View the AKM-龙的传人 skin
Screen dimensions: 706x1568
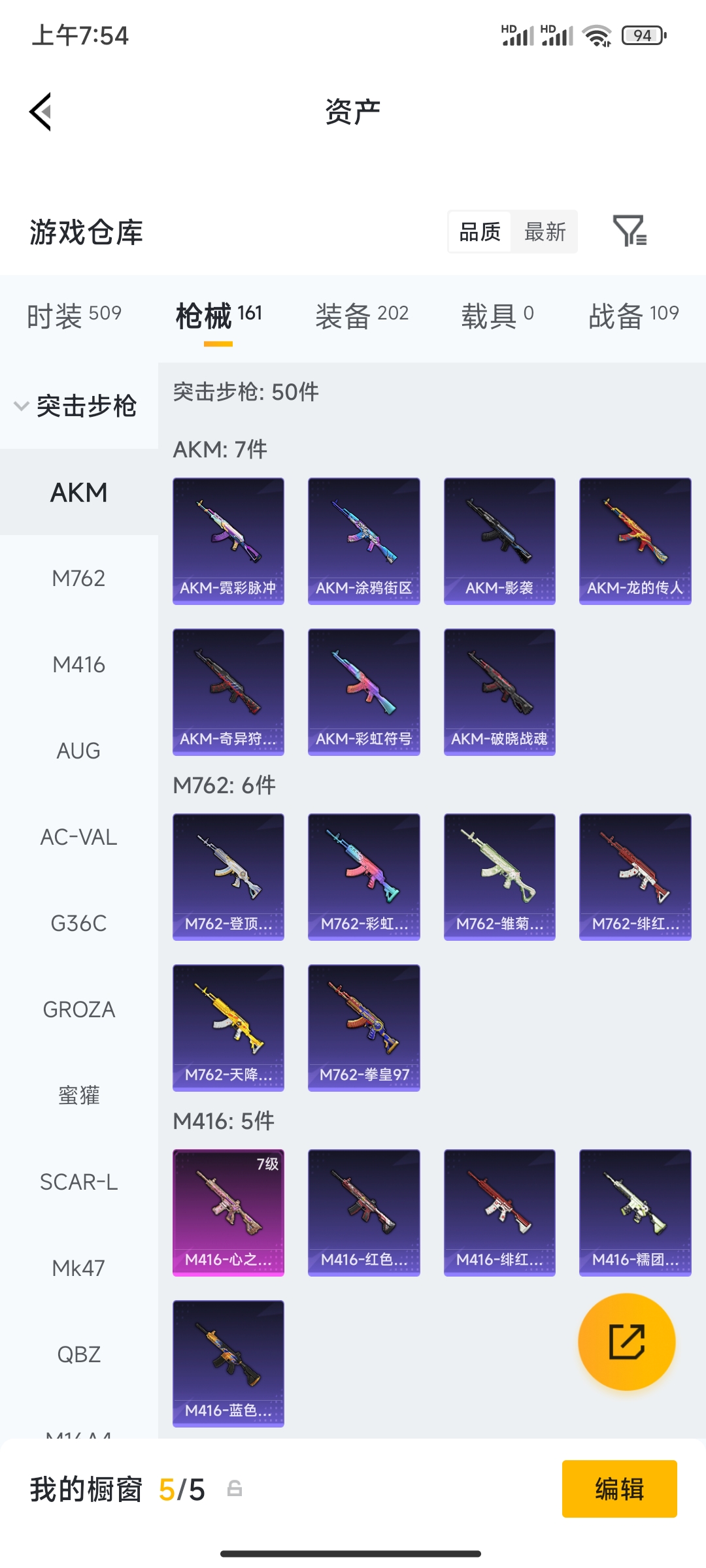pyautogui.click(x=635, y=541)
